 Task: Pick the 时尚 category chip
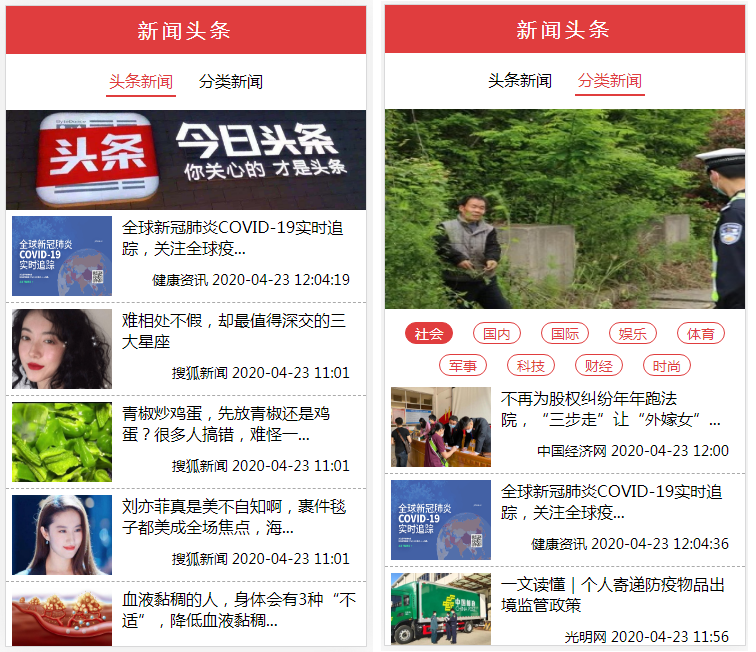pyautogui.click(x=666, y=366)
